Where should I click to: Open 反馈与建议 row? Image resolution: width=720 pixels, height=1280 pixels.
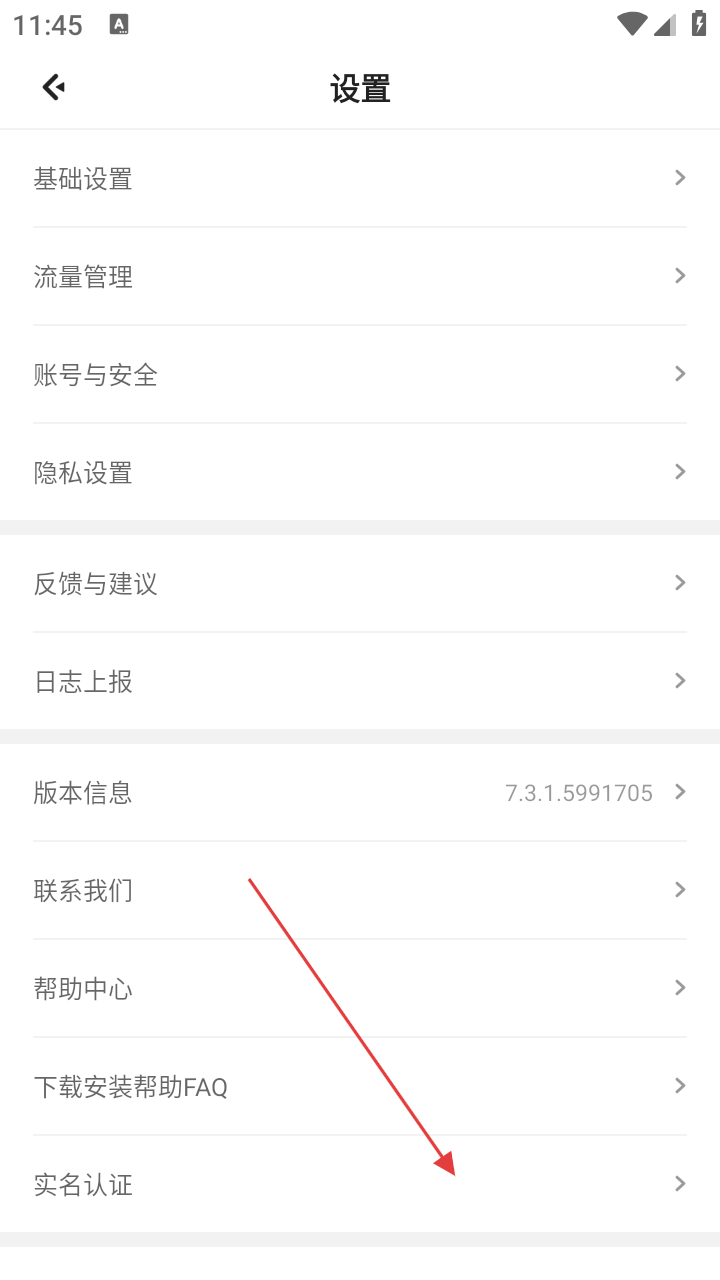coord(360,584)
